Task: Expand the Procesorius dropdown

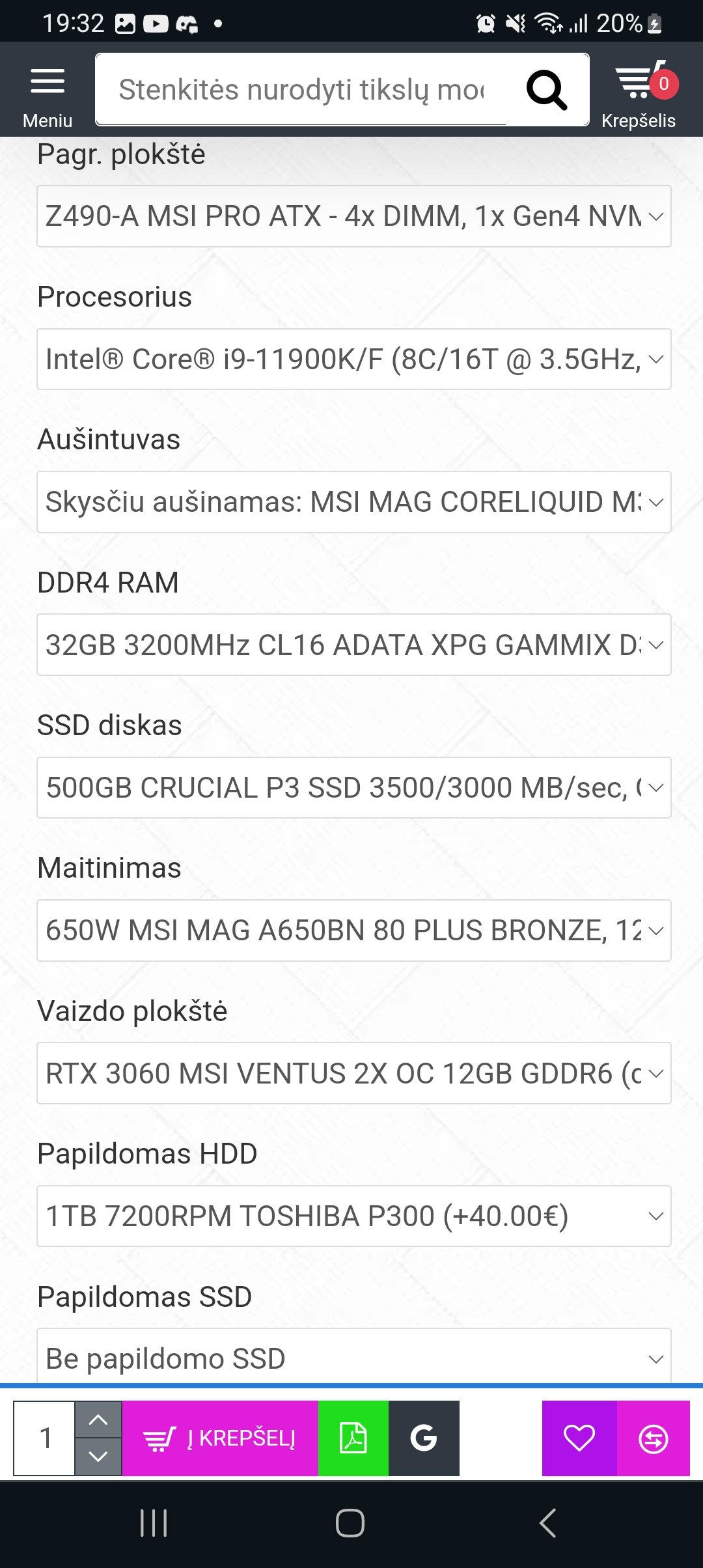Action: pos(354,359)
